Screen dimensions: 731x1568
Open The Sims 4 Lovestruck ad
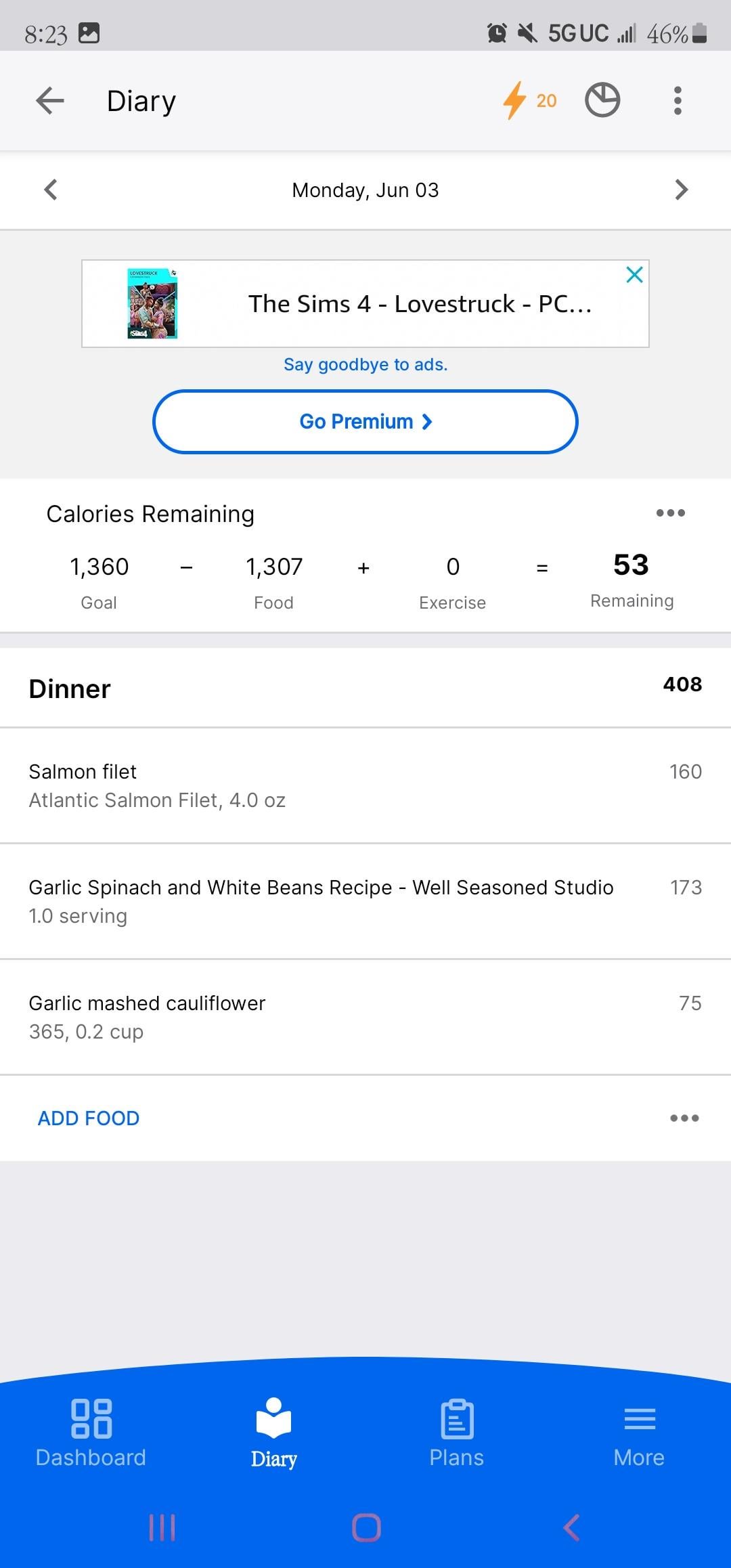[x=365, y=304]
